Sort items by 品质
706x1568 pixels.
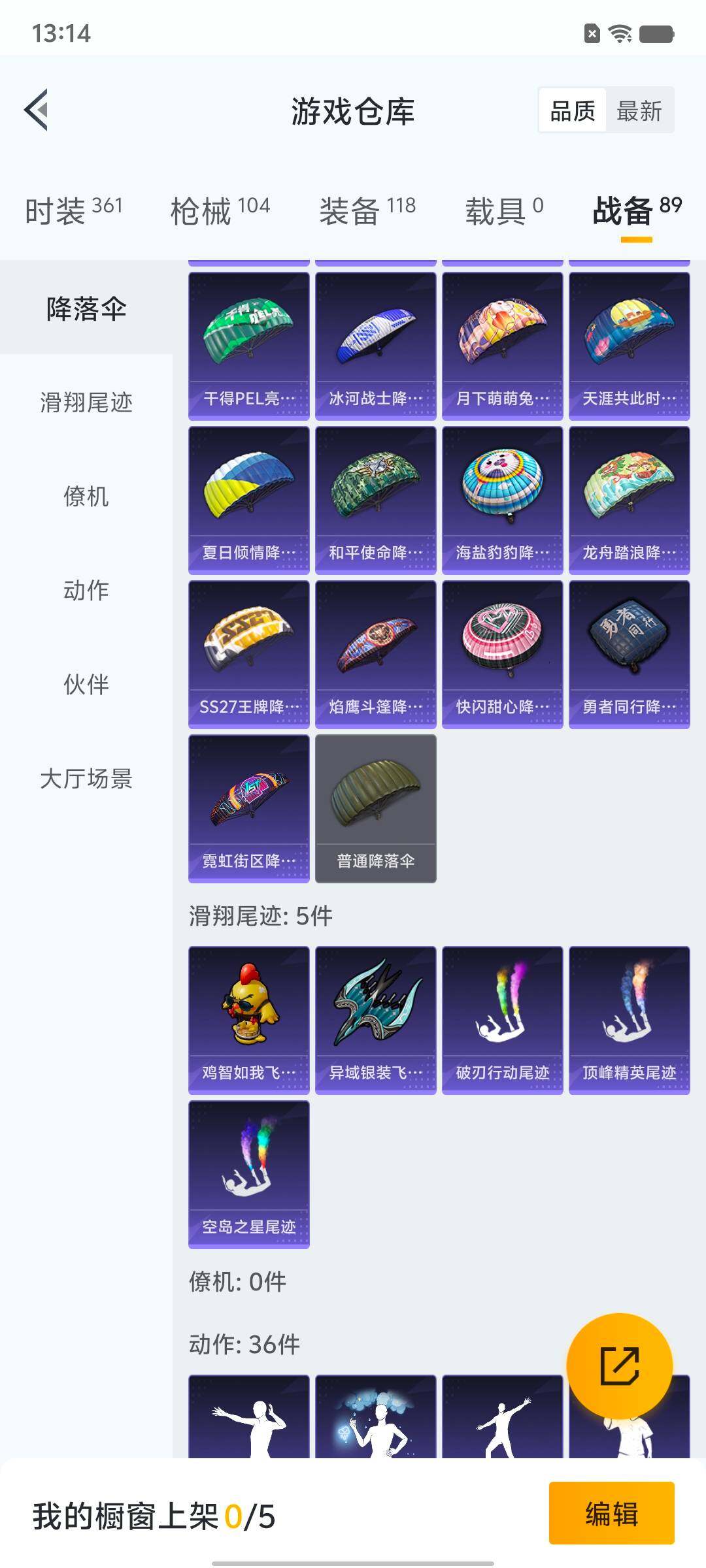tap(572, 111)
